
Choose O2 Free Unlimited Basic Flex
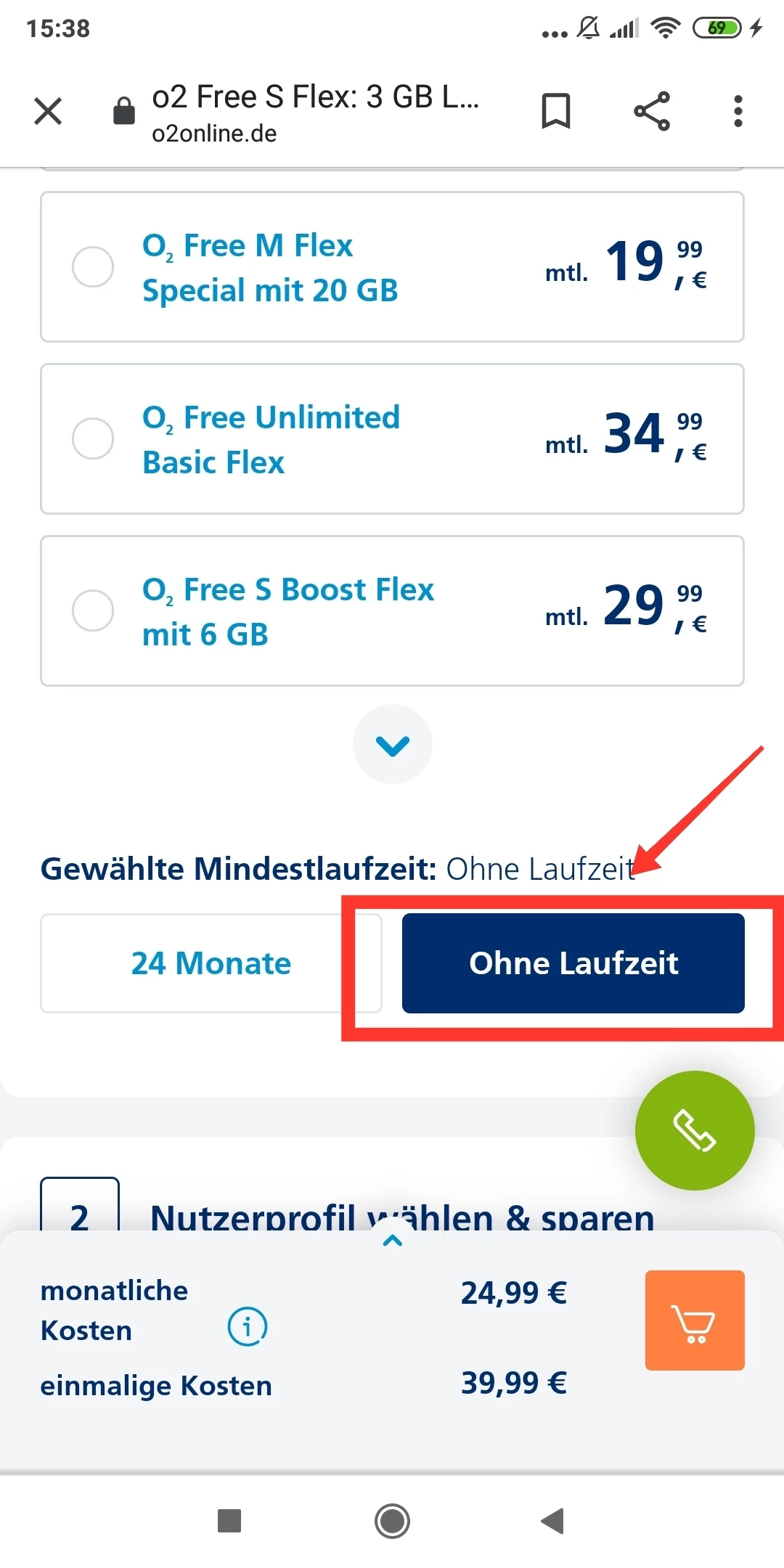pos(392,438)
